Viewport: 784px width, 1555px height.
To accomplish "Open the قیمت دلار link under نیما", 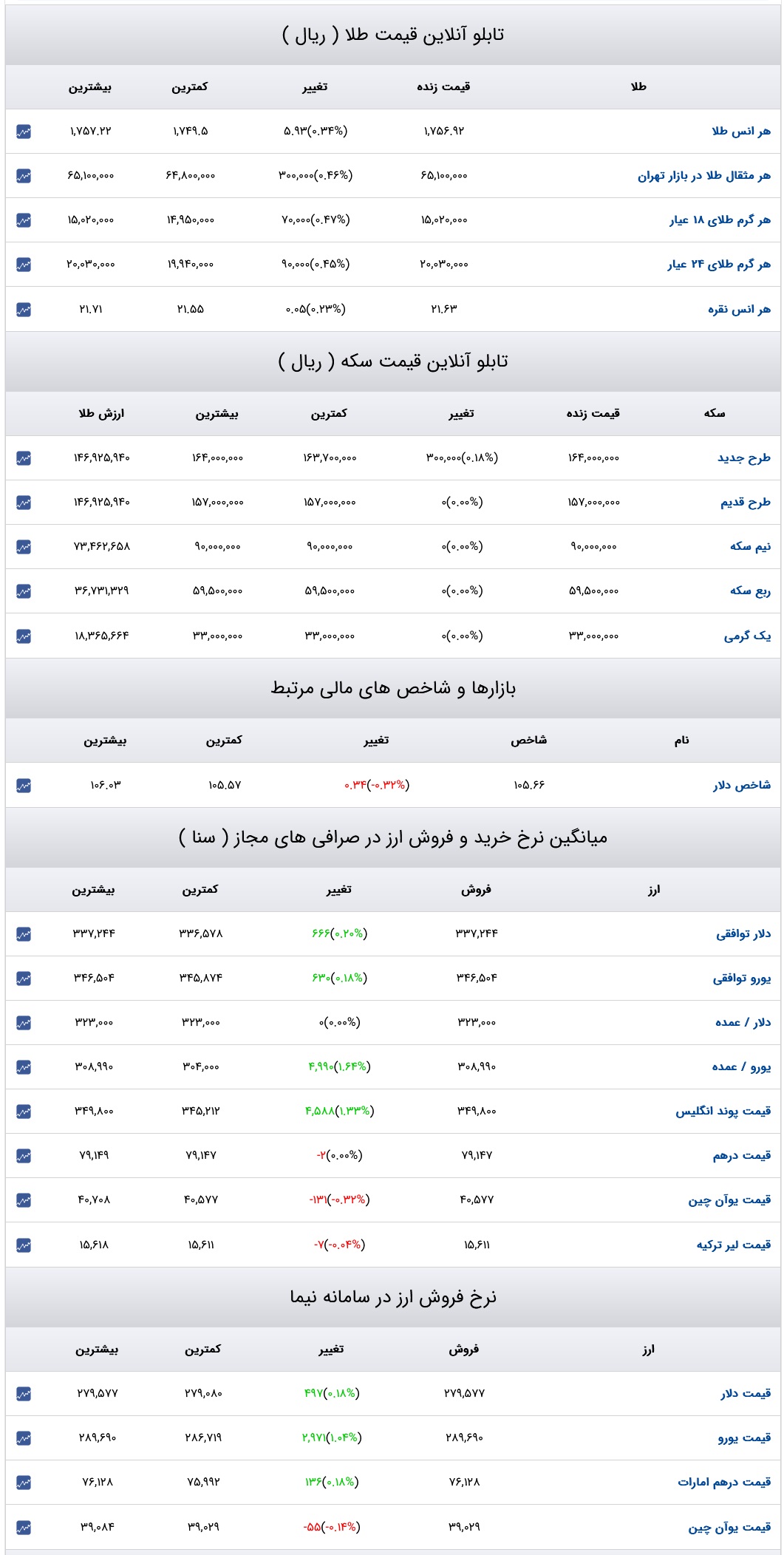I will pos(746,1394).
